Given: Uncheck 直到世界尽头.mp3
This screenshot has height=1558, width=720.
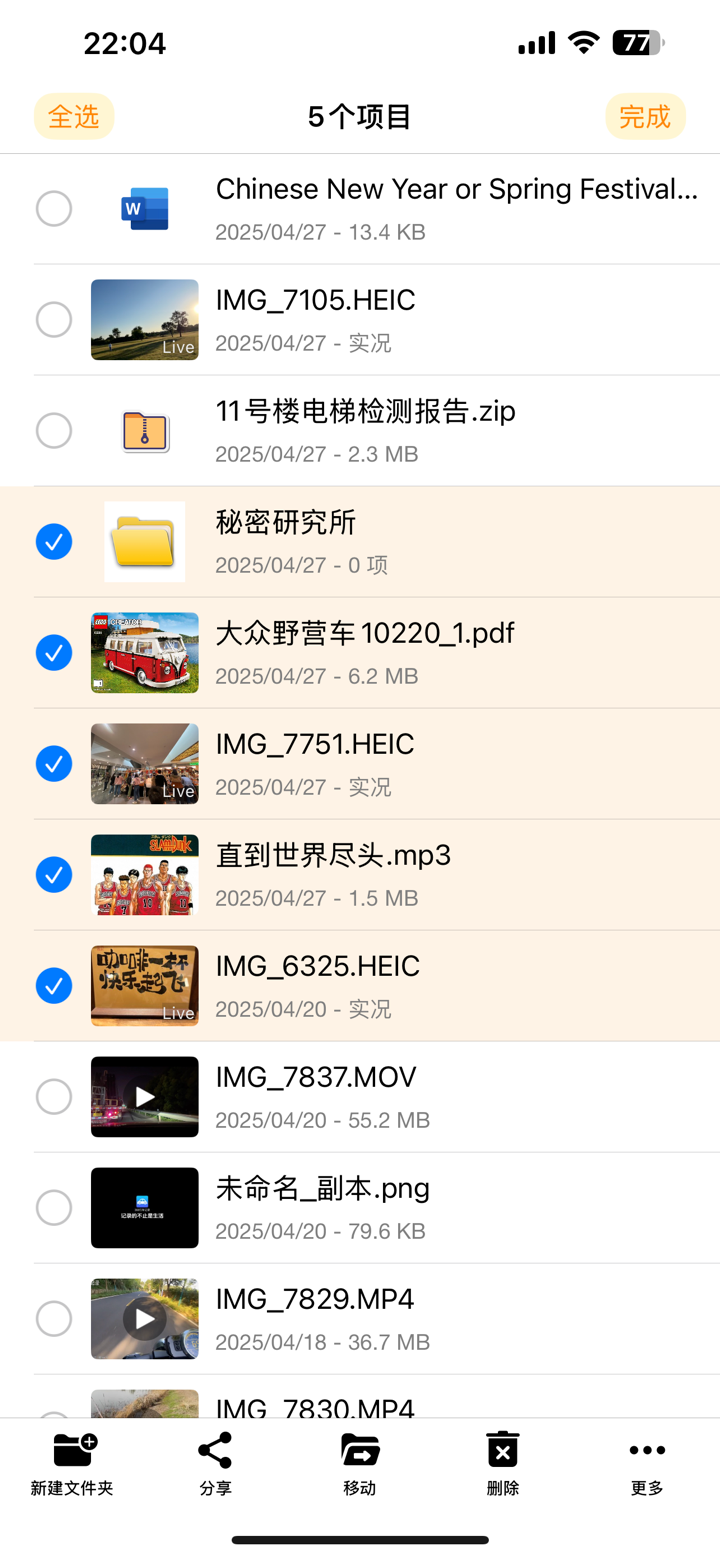Looking at the screenshot, I should click(53, 874).
